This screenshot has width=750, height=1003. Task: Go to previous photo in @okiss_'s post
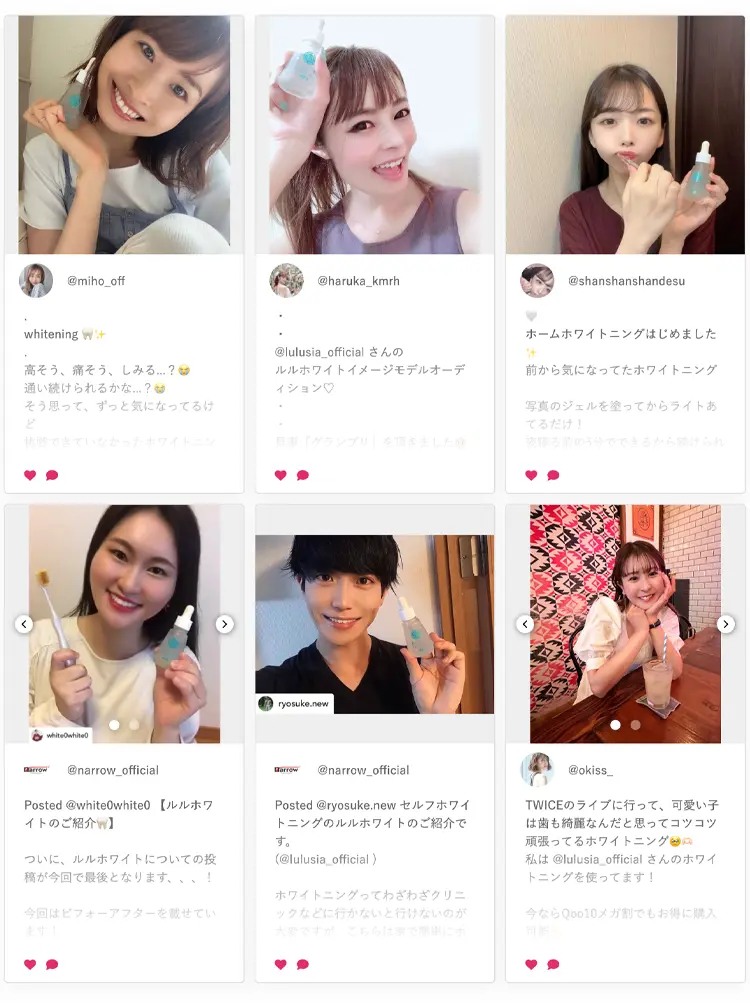point(525,624)
